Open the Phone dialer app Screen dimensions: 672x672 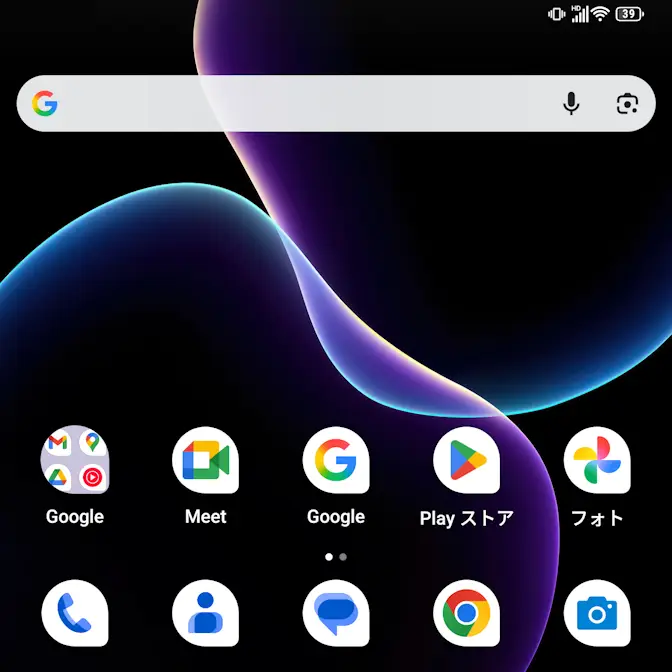tap(75, 612)
